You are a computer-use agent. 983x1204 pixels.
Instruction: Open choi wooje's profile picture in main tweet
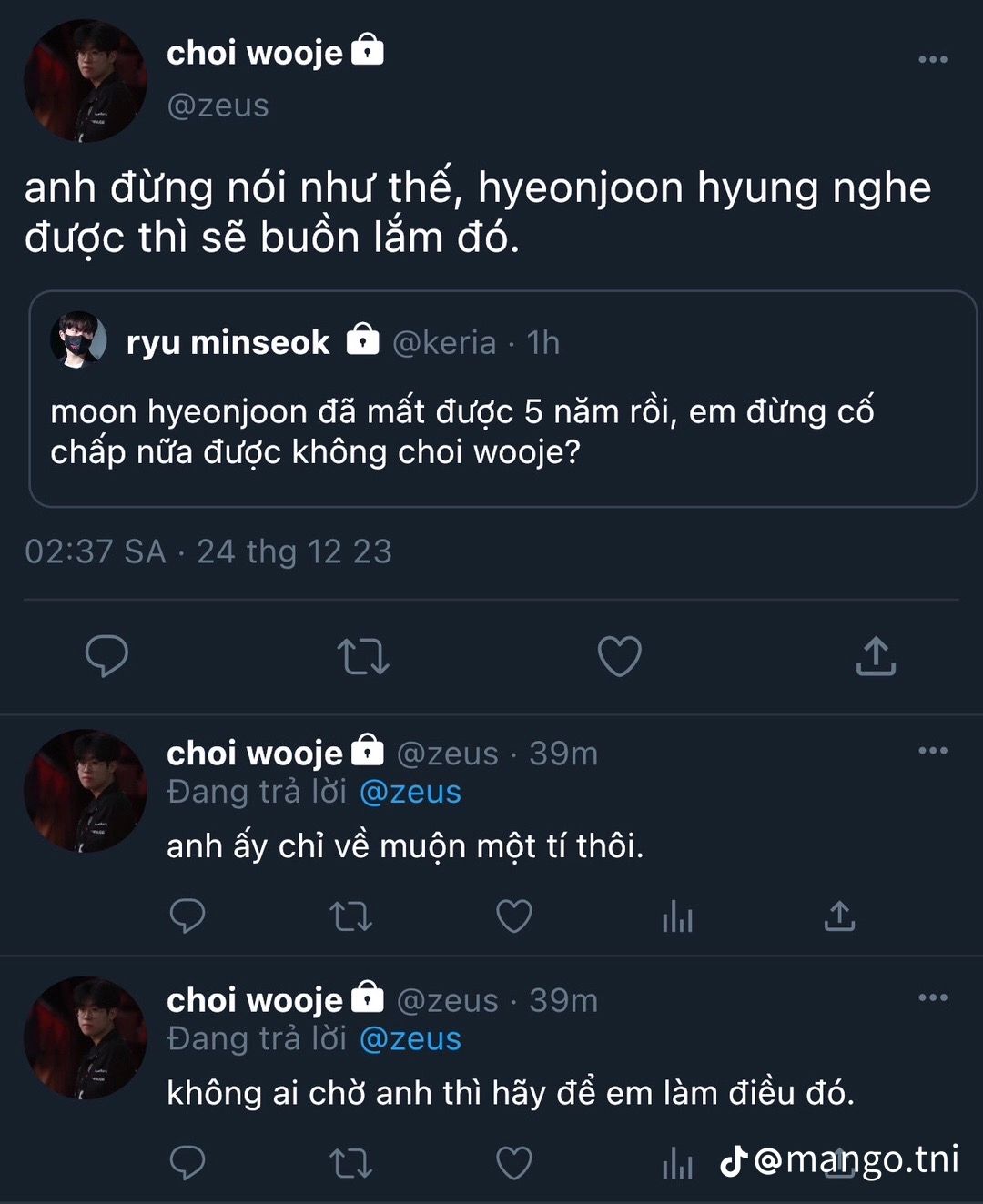pyautogui.click(x=86, y=81)
